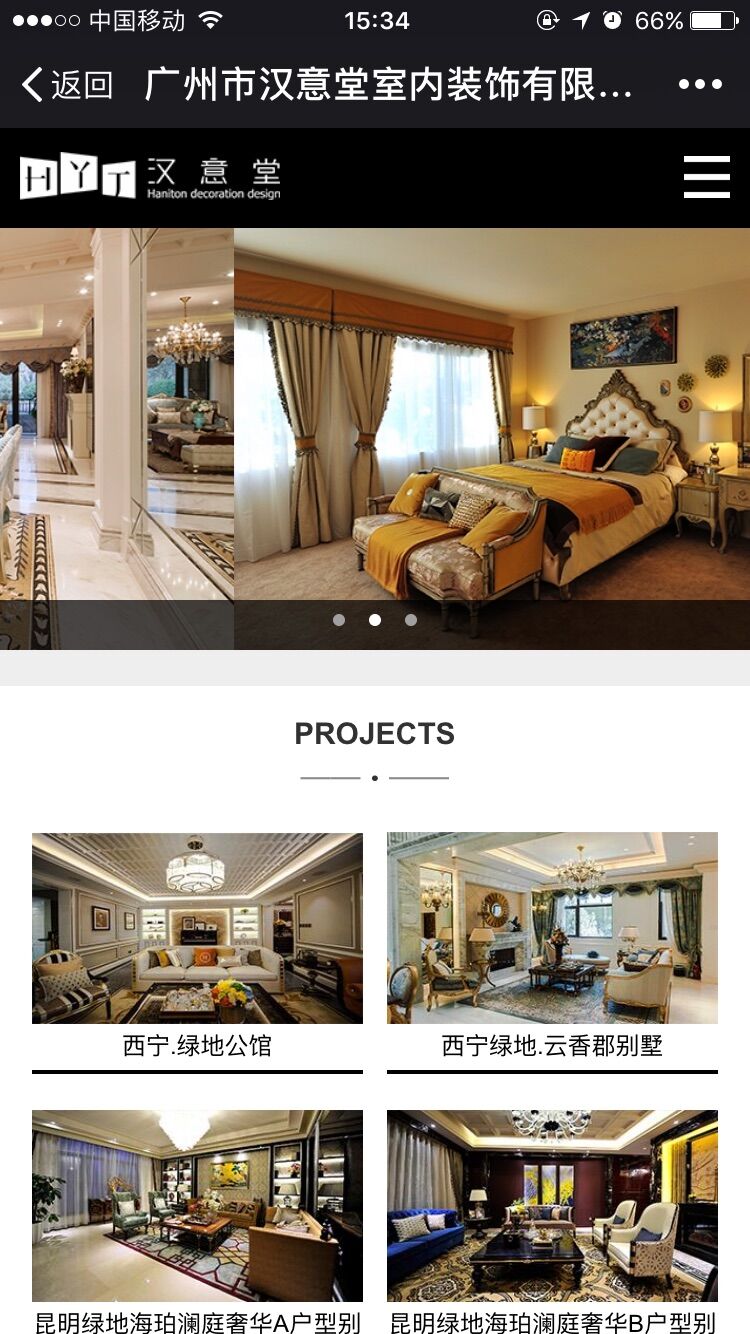The width and height of the screenshot is (750, 1334).
Task: Open the three-dot overflow menu
Action: pyautogui.click(x=700, y=85)
